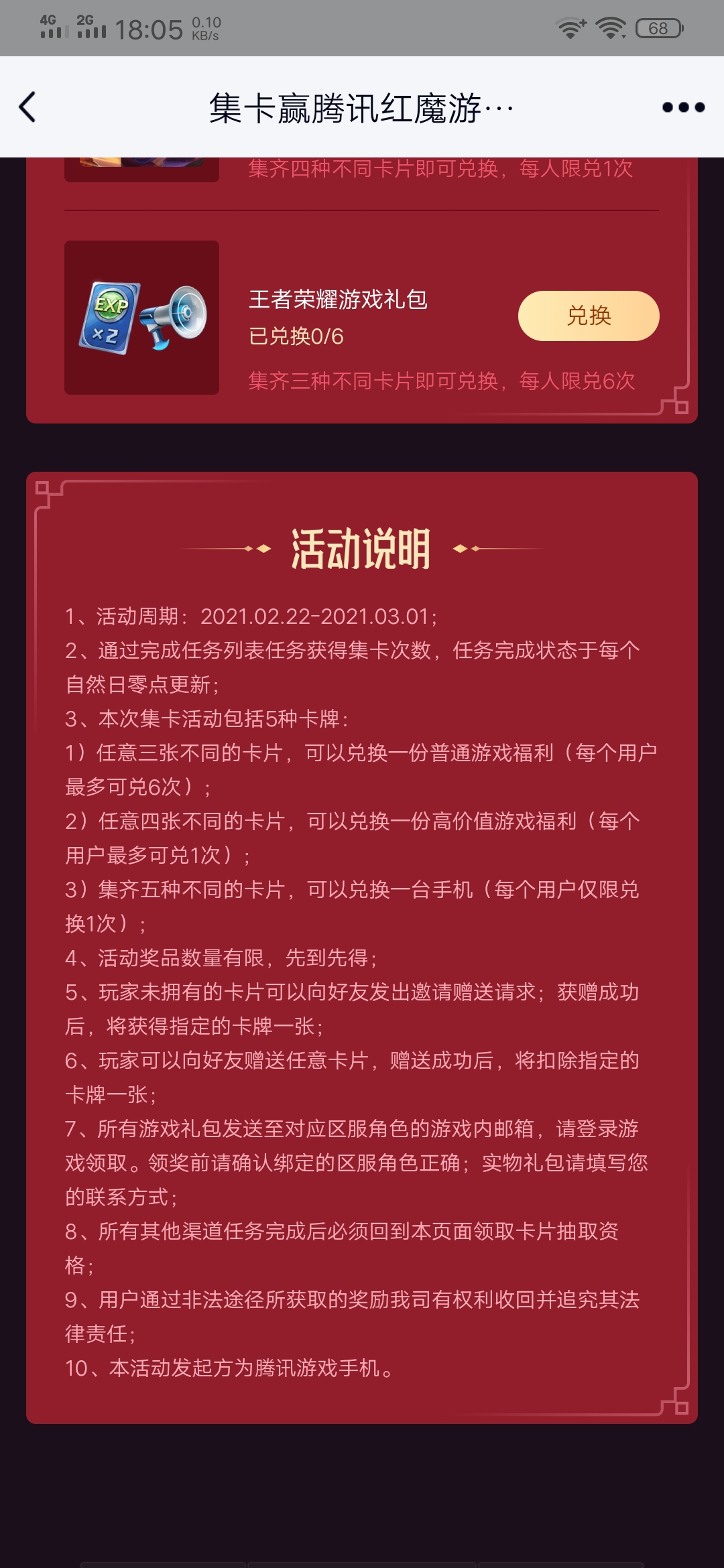The height and width of the screenshot is (1568, 724).
Task: Open the three-dot more options menu
Action: point(683,107)
